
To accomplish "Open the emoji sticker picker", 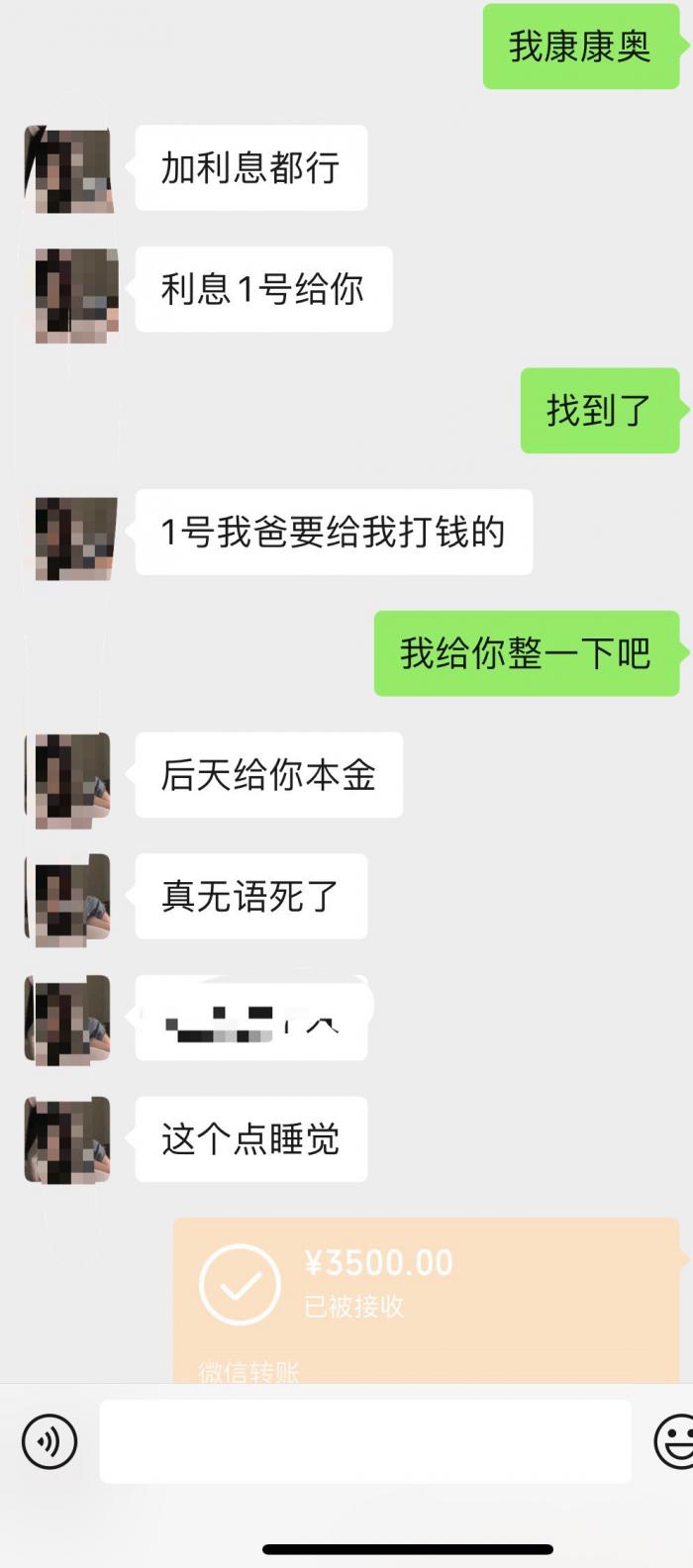I will pyautogui.click(x=676, y=1441).
